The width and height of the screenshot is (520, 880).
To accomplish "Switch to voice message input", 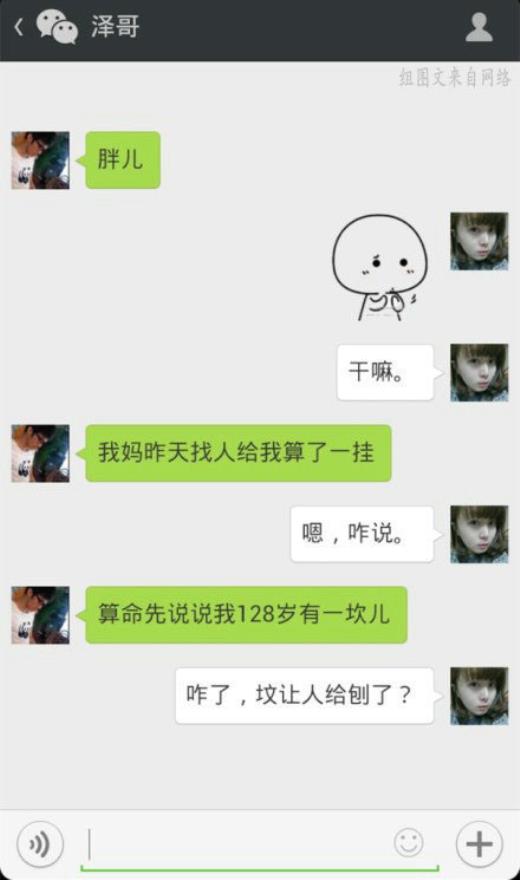I will 40,844.
